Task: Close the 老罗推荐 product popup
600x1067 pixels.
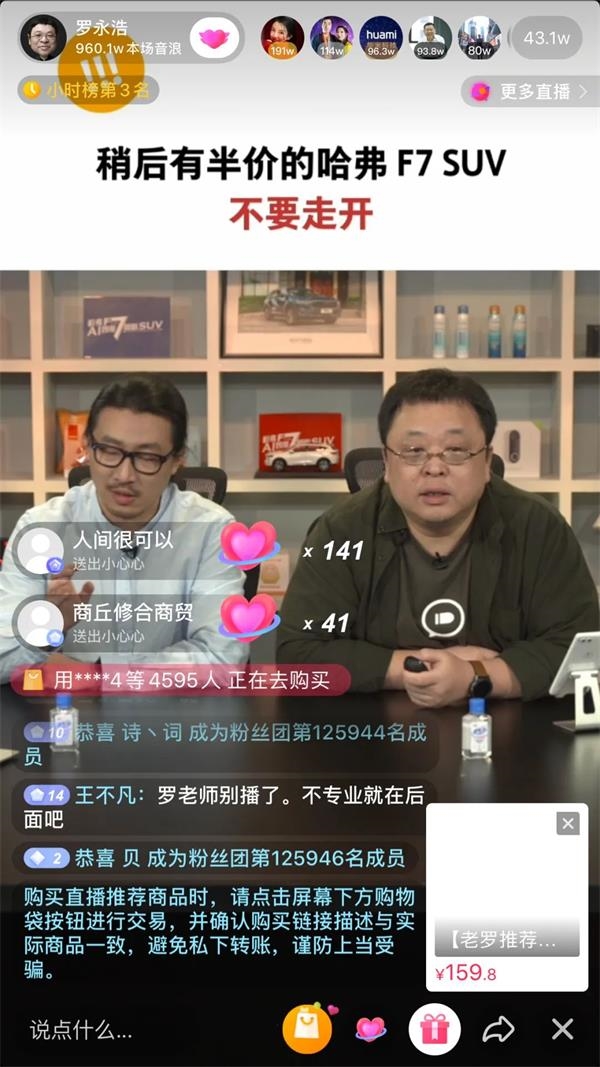Action: (x=568, y=823)
